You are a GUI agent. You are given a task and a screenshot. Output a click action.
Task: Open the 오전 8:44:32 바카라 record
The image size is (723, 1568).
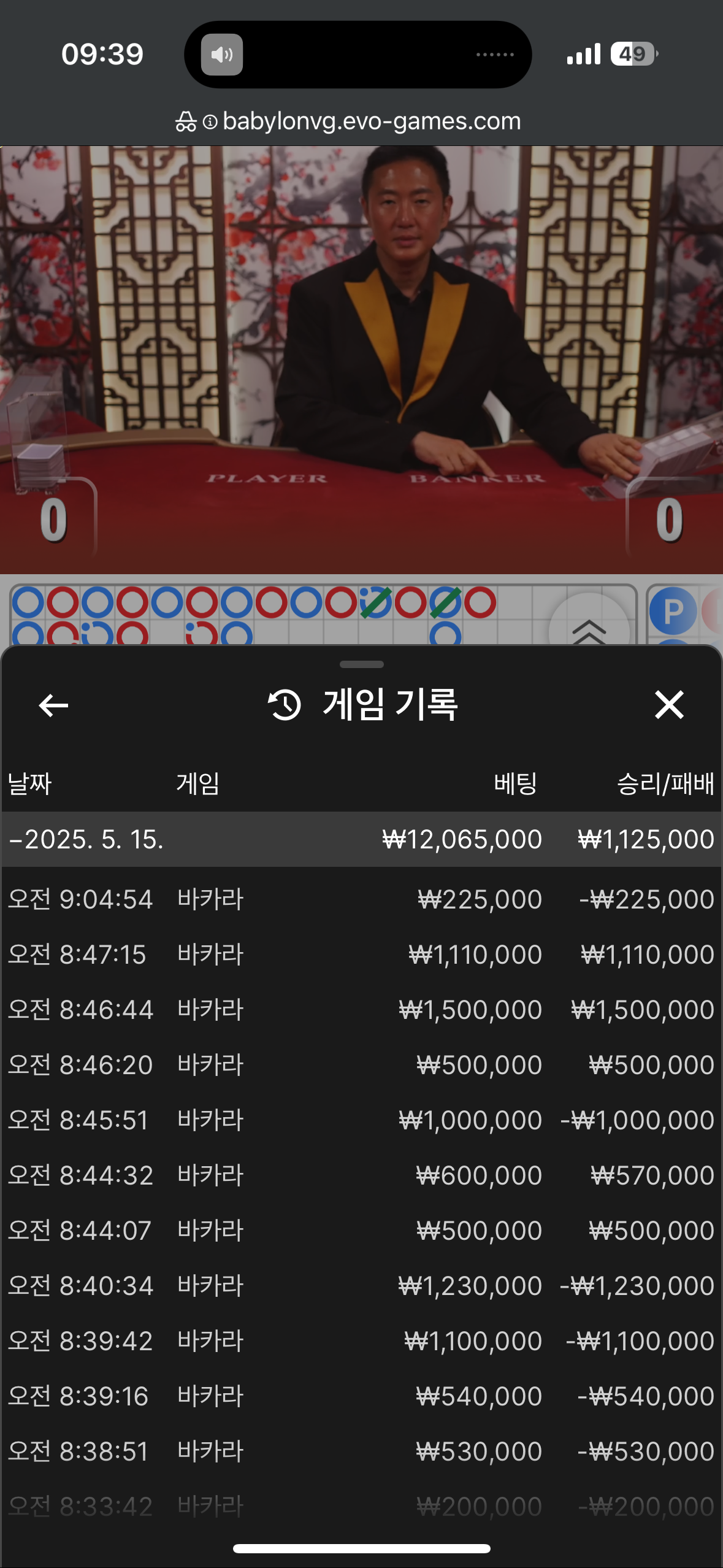[361, 1175]
